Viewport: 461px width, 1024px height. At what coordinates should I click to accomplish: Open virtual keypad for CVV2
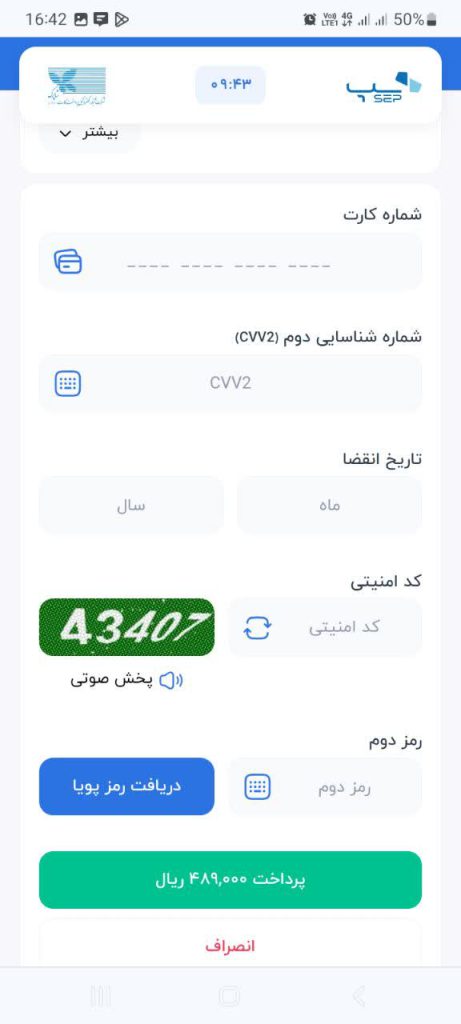pos(68,383)
